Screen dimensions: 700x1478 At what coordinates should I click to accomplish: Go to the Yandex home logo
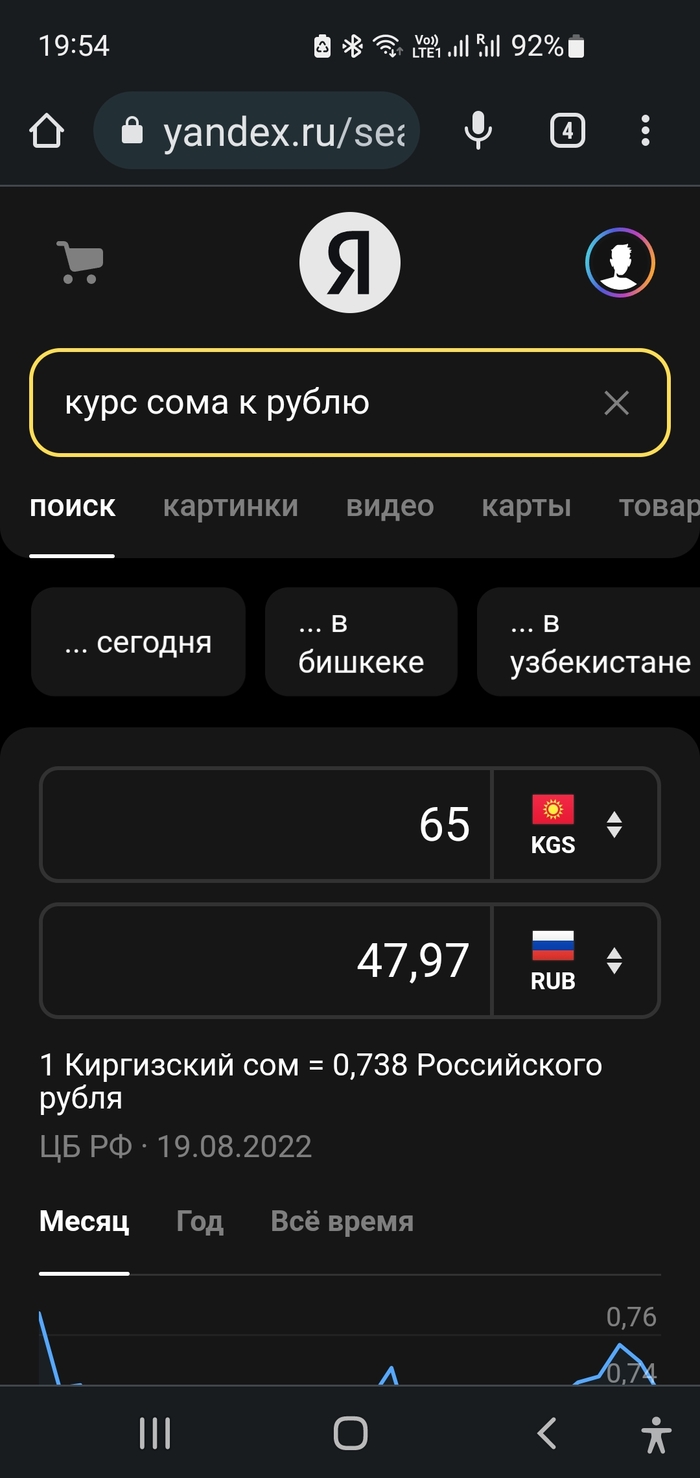coord(350,263)
